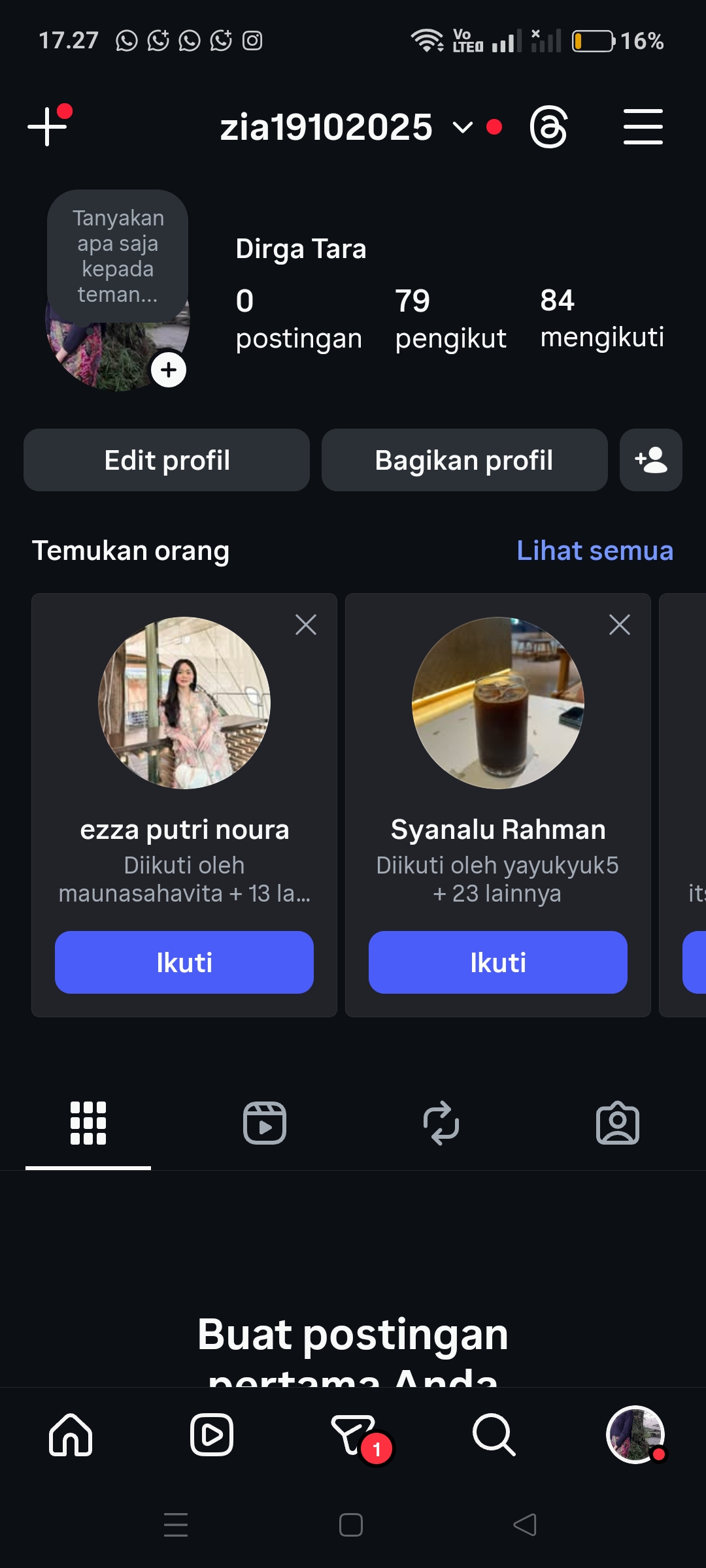
Task: Tap the system back button
Action: coord(525,1525)
